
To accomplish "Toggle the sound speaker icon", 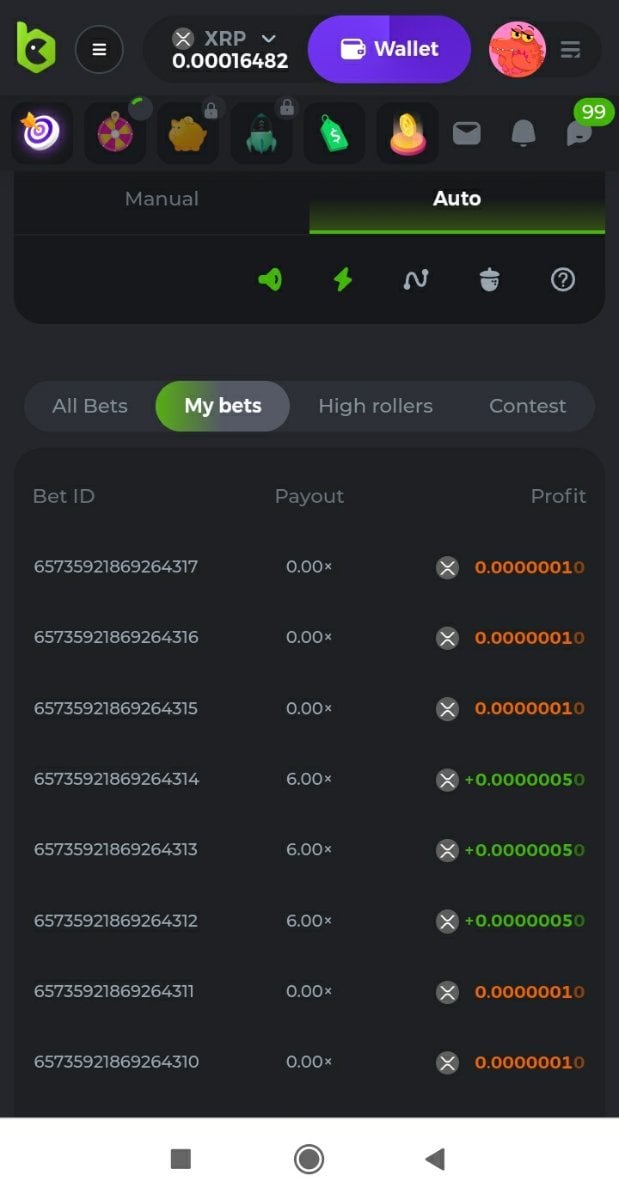I will pos(270,280).
